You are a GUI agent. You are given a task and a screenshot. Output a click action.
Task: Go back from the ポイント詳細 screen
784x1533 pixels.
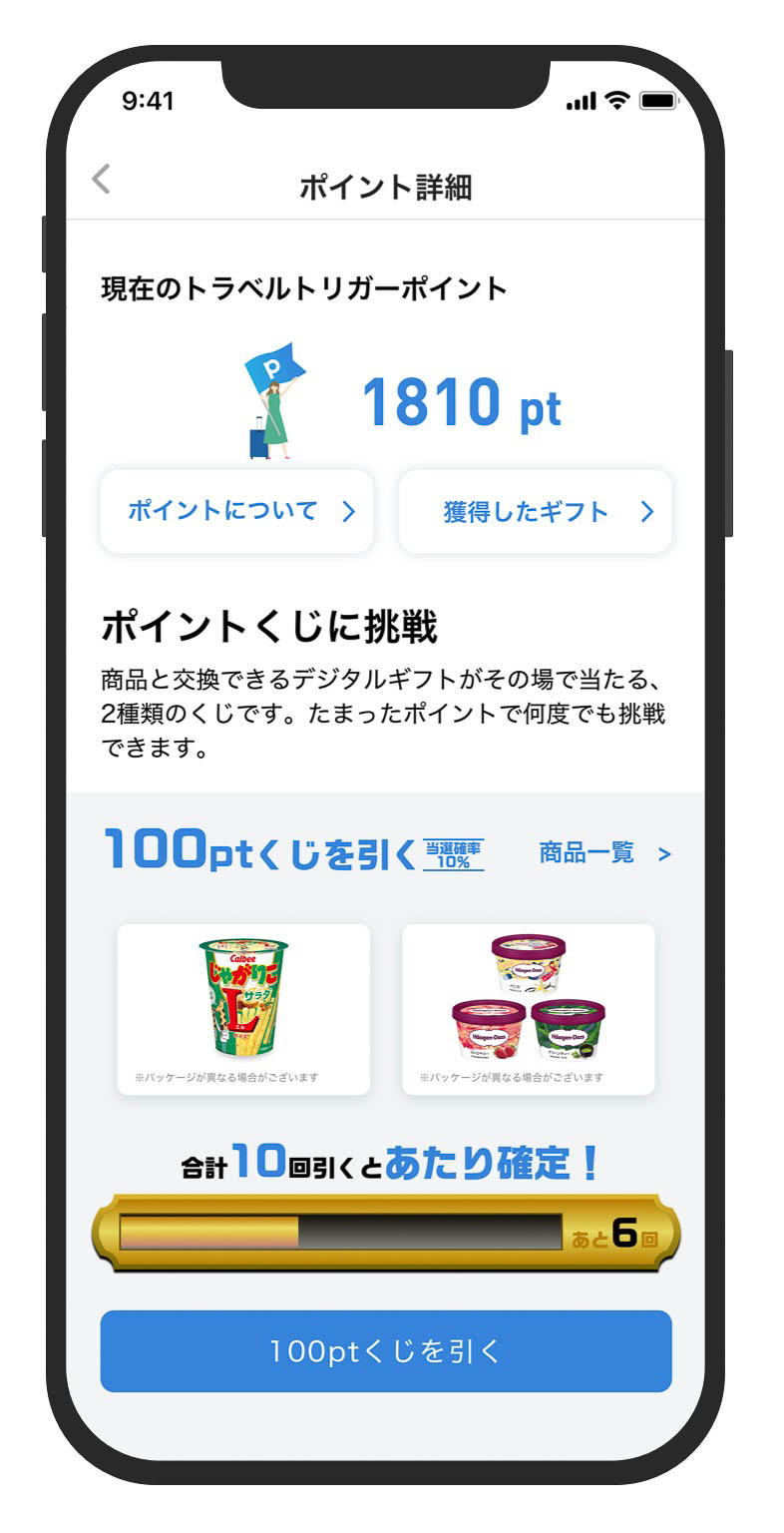click(x=101, y=180)
